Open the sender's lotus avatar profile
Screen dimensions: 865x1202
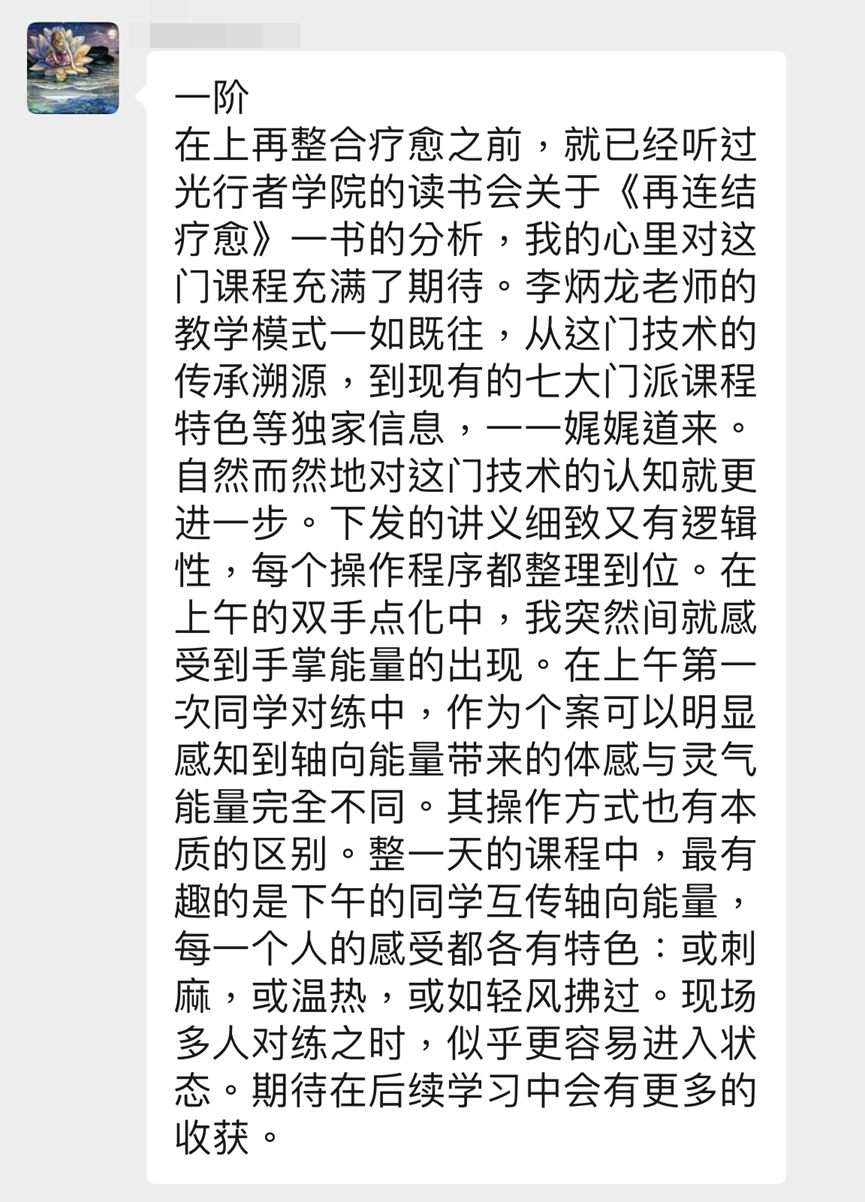(x=73, y=68)
